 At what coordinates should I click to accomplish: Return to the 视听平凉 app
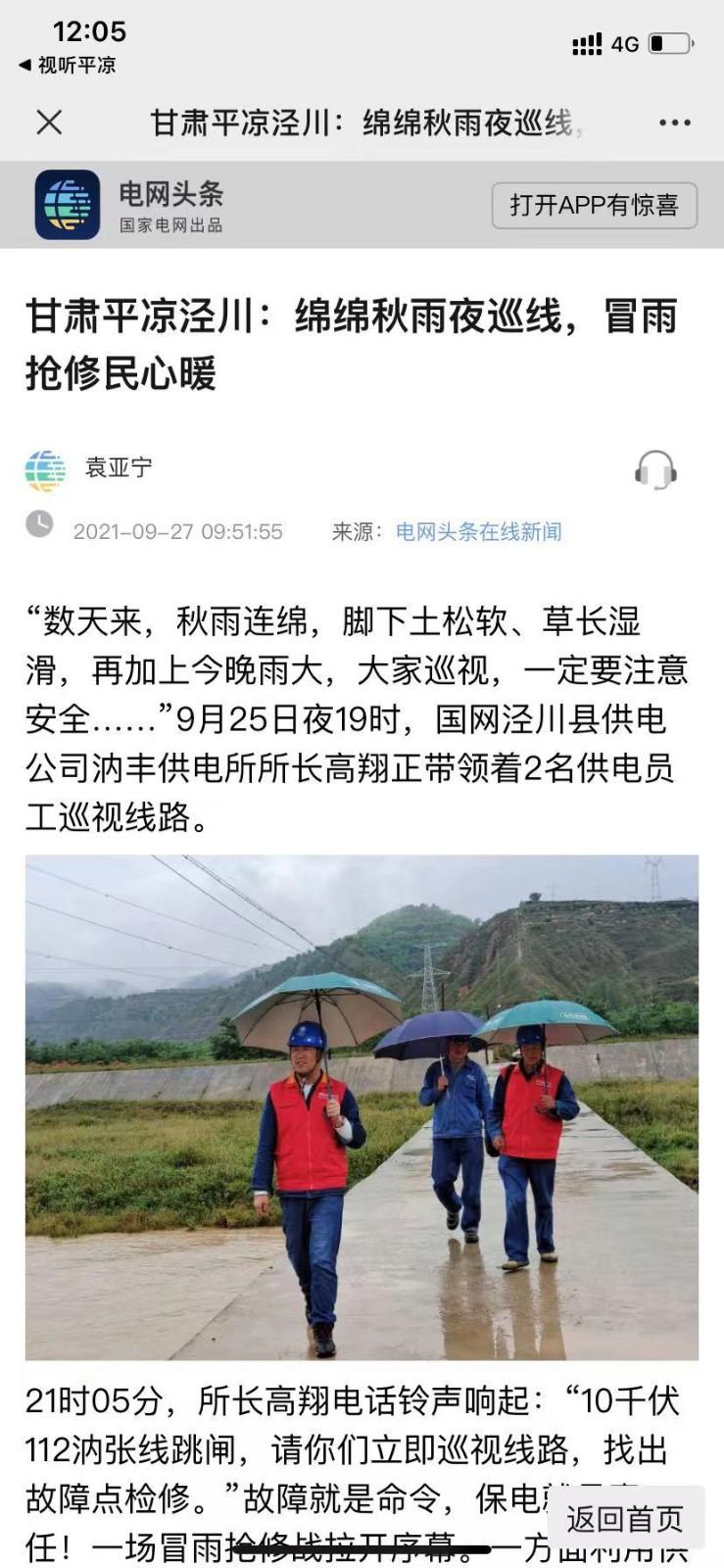point(67,65)
